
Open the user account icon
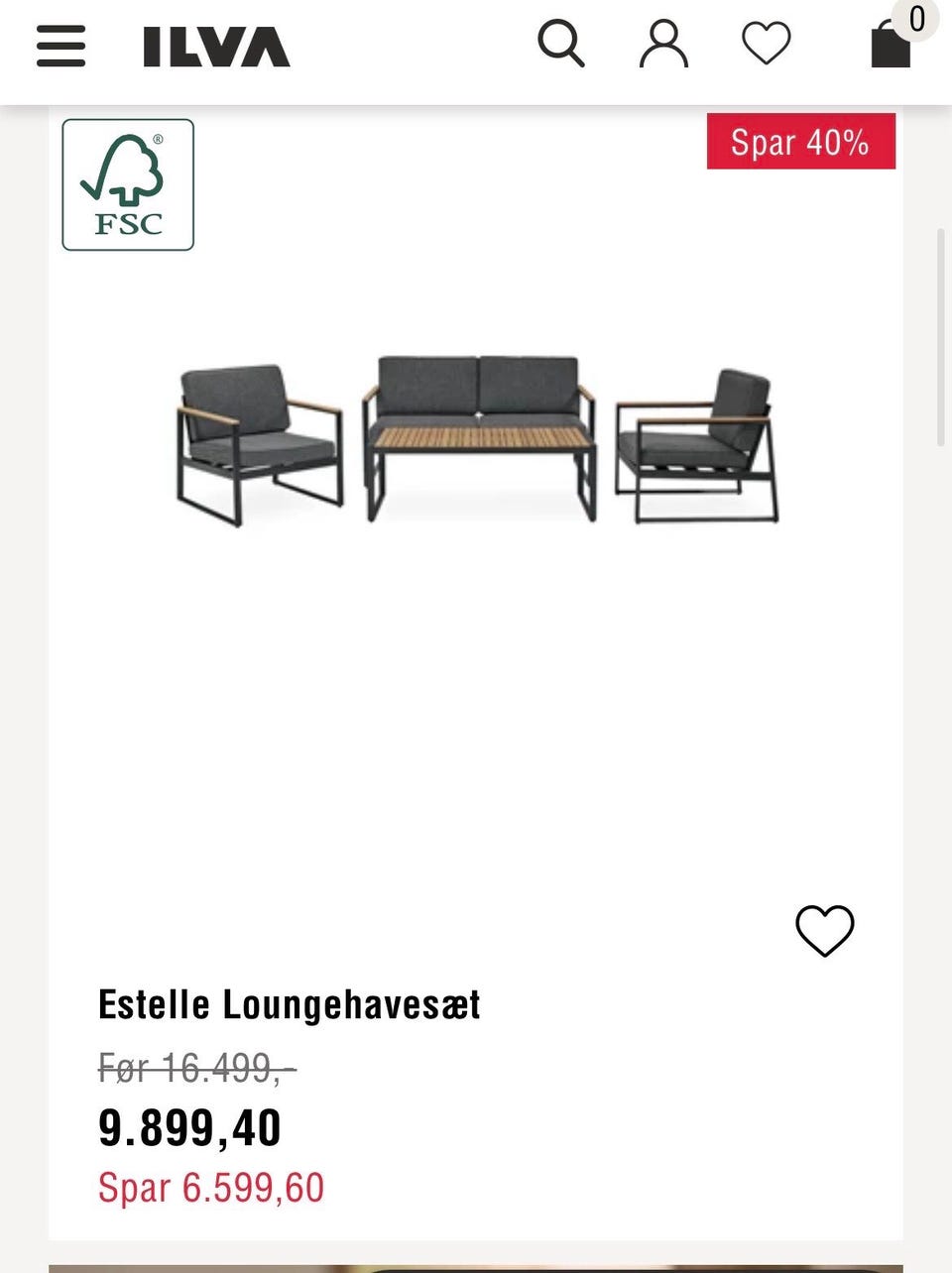(x=665, y=44)
